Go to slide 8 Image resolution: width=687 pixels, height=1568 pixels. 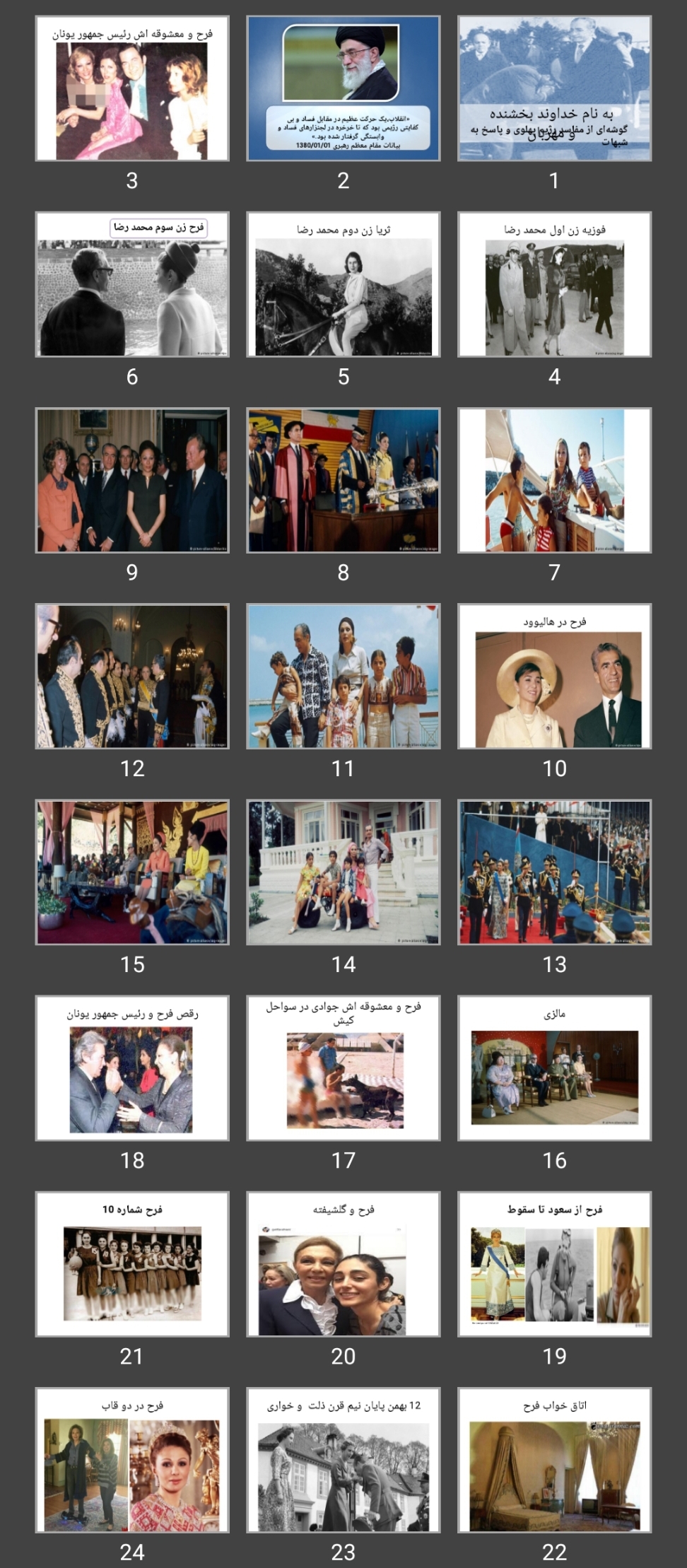(x=343, y=480)
